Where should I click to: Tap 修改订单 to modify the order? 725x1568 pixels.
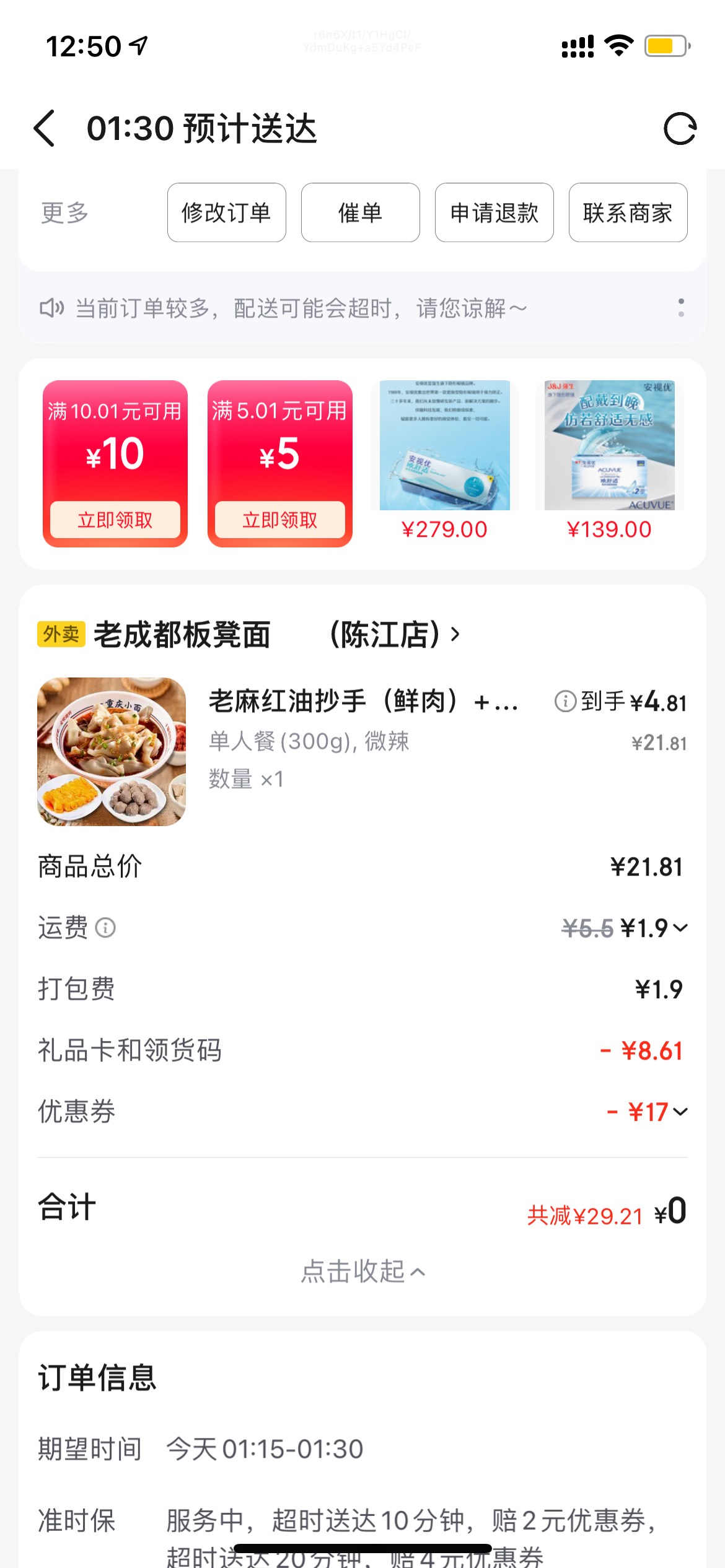(x=226, y=212)
